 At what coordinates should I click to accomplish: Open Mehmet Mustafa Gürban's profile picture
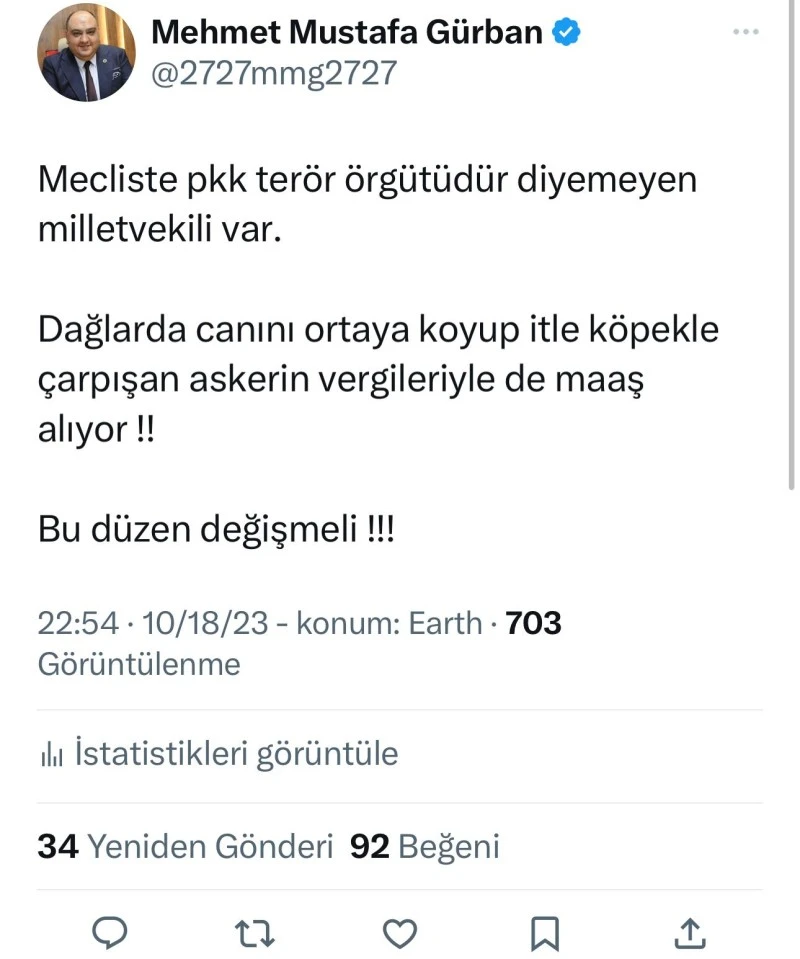click(x=86, y=54)
